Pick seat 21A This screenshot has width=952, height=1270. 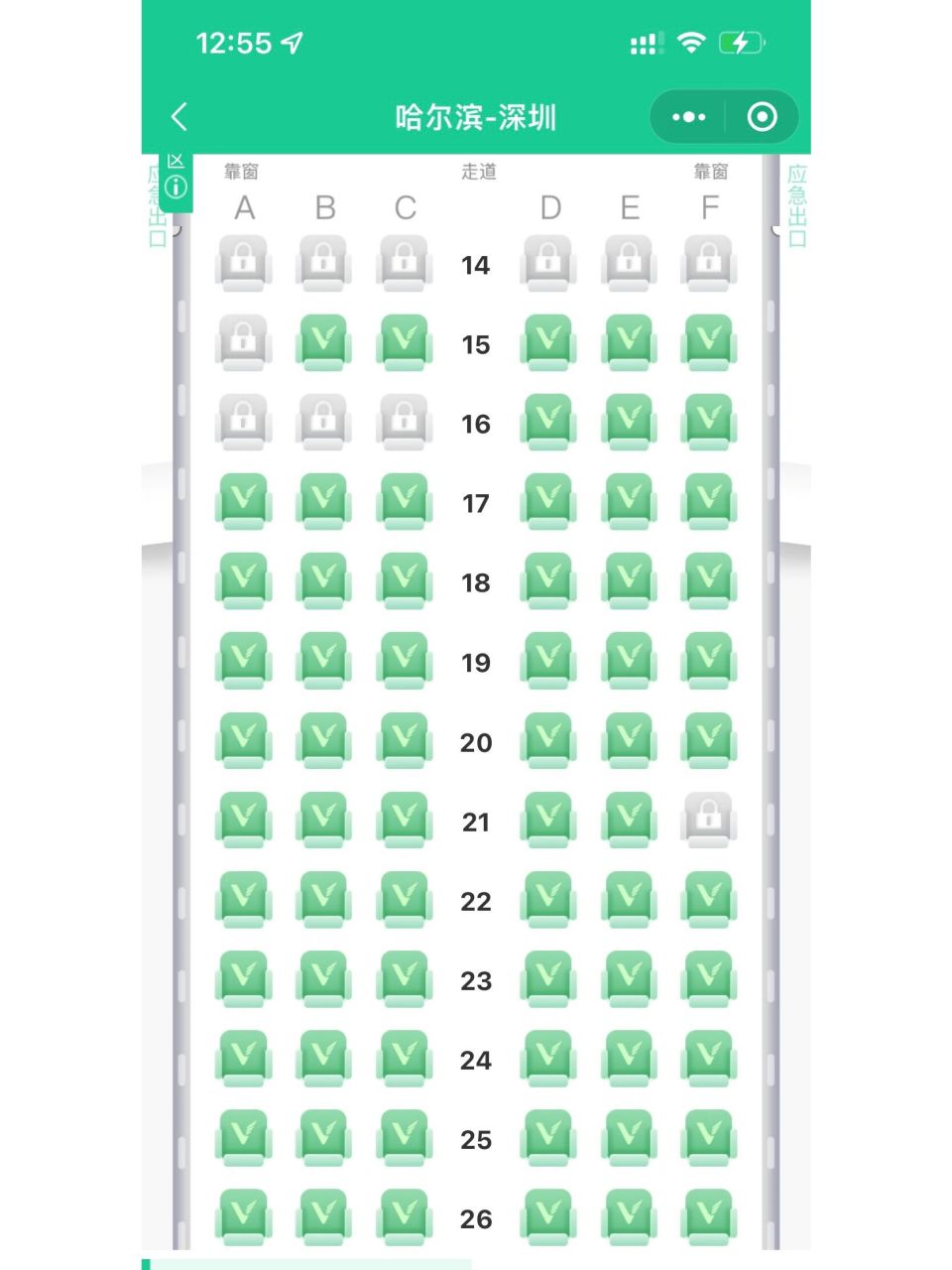243,819
